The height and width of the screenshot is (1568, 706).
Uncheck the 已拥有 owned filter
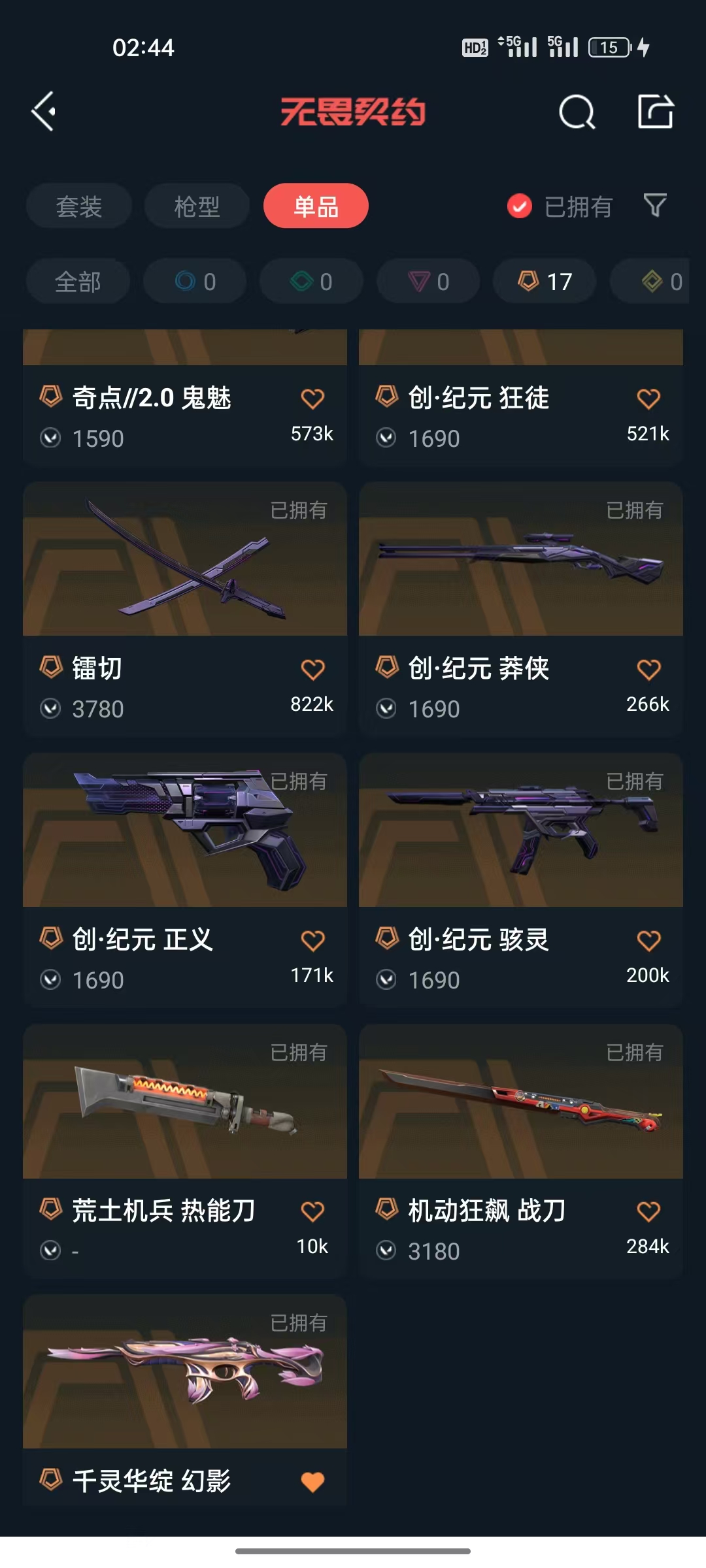coord(520,206)
